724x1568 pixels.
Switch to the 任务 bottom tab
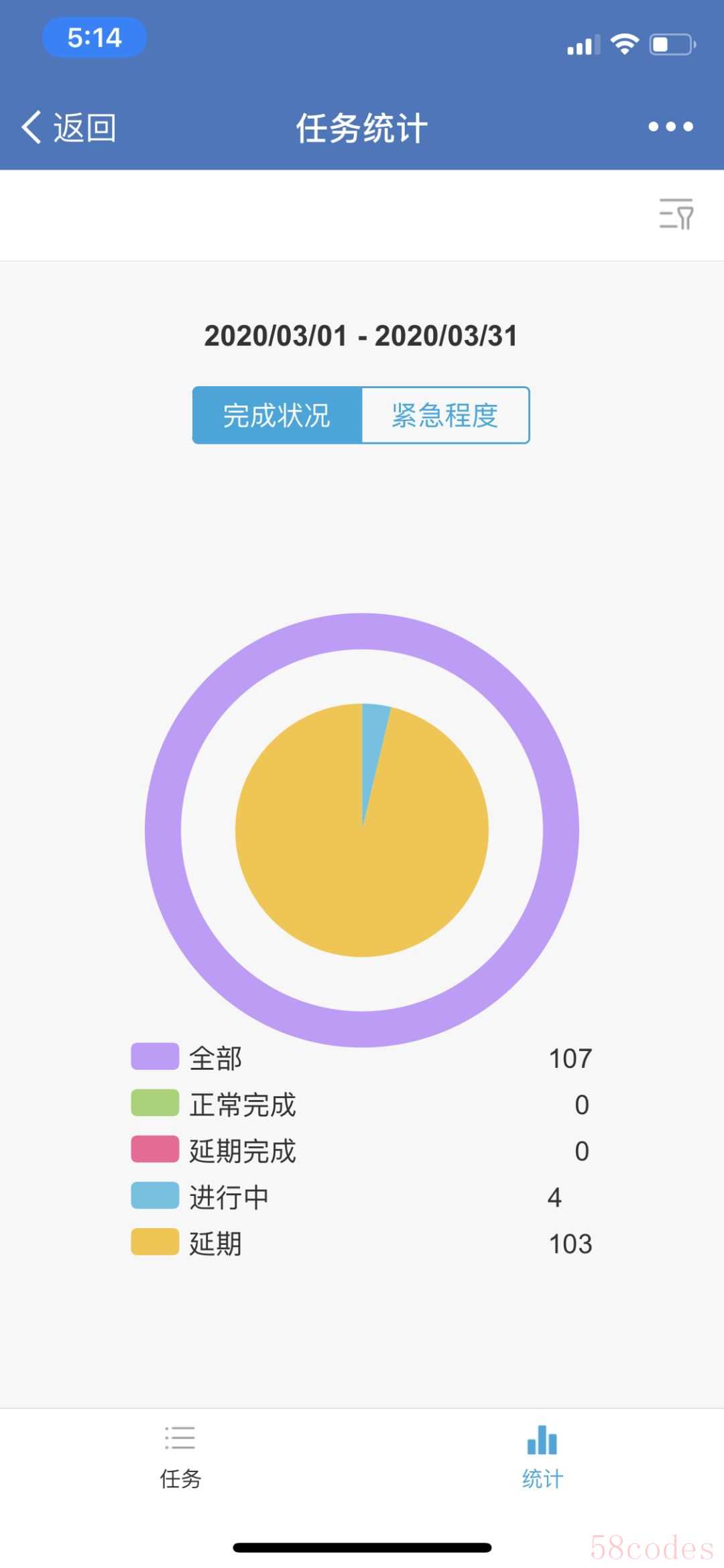pyautogui.click(x=180, y=1457)
